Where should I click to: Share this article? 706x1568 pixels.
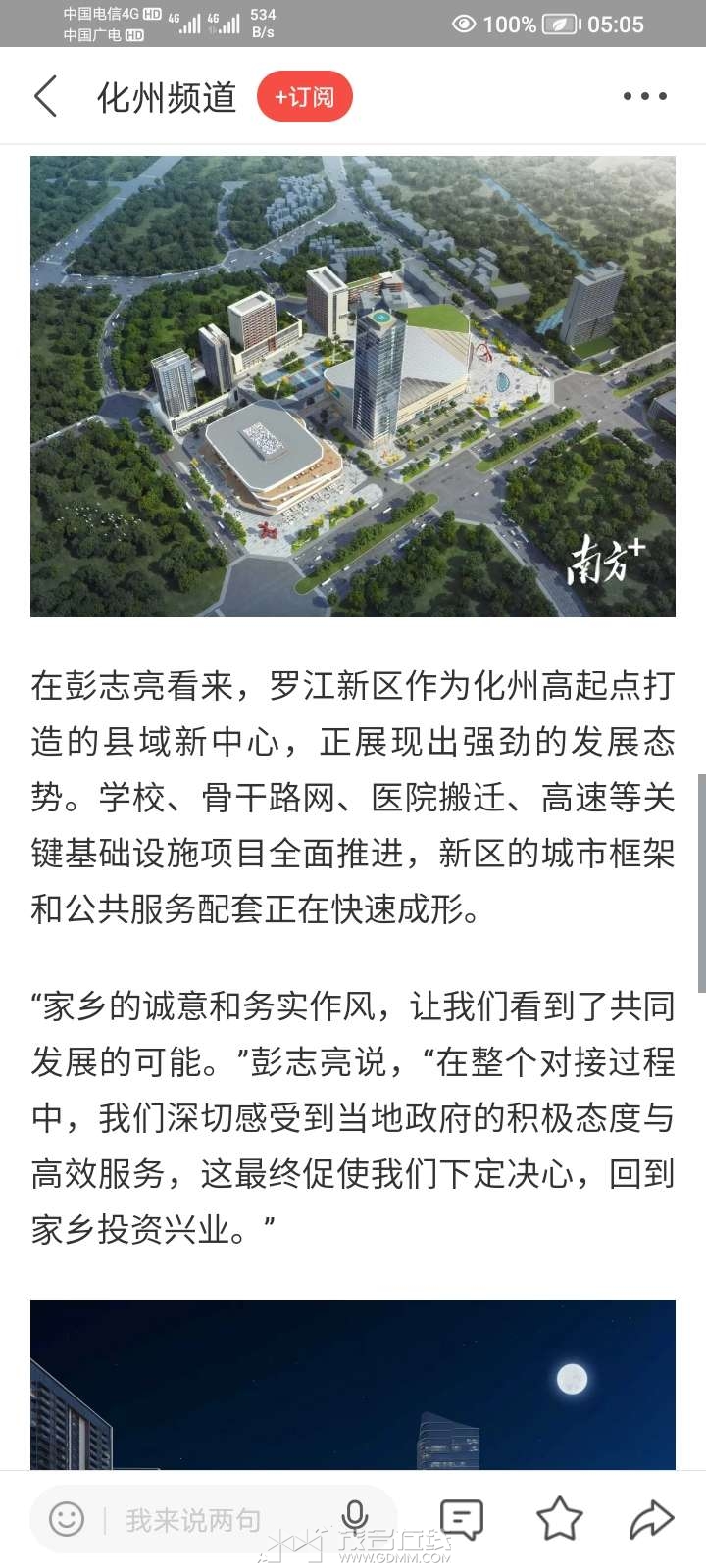pyautogui.click(x=651, y=1519)
